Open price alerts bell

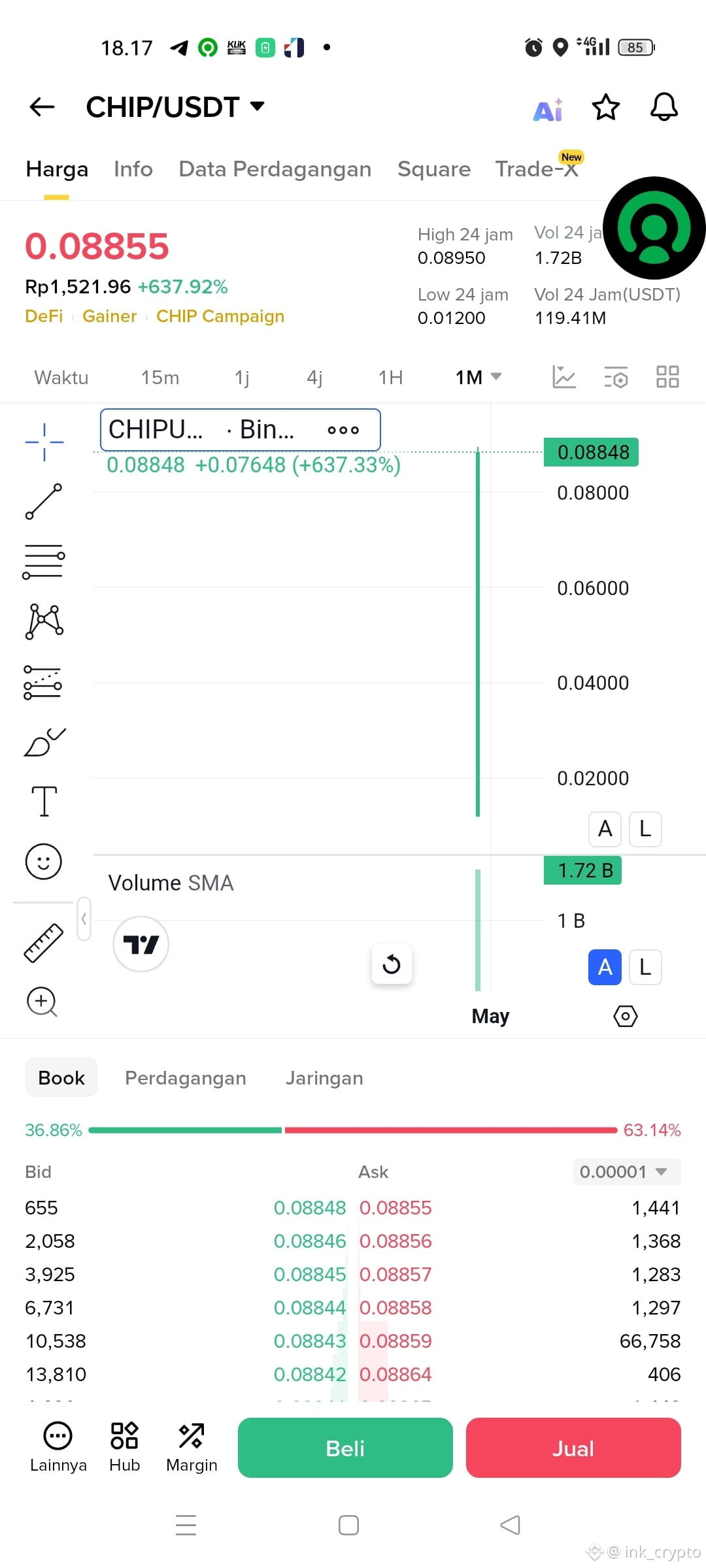point(664,107)
